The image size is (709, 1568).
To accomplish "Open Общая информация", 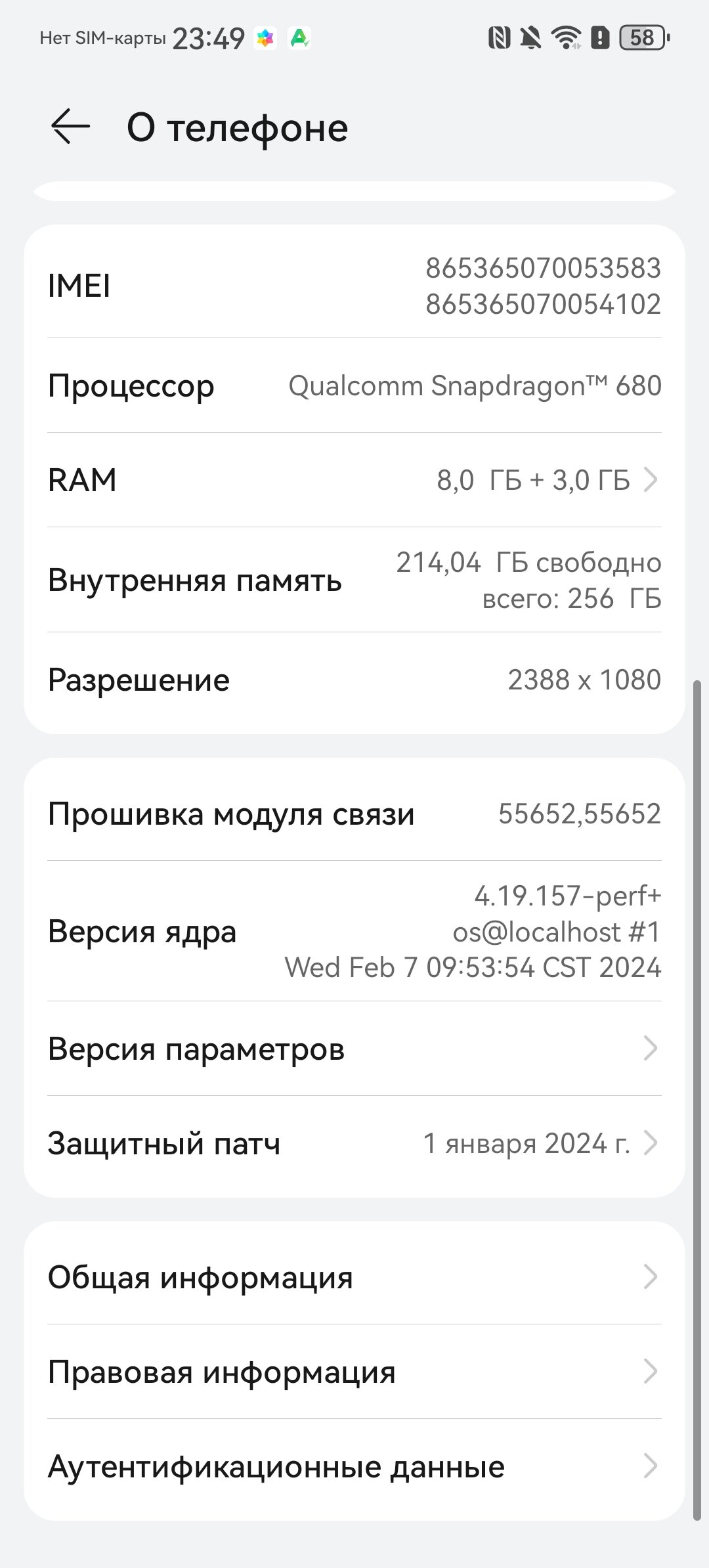I will coord(354,1277).
